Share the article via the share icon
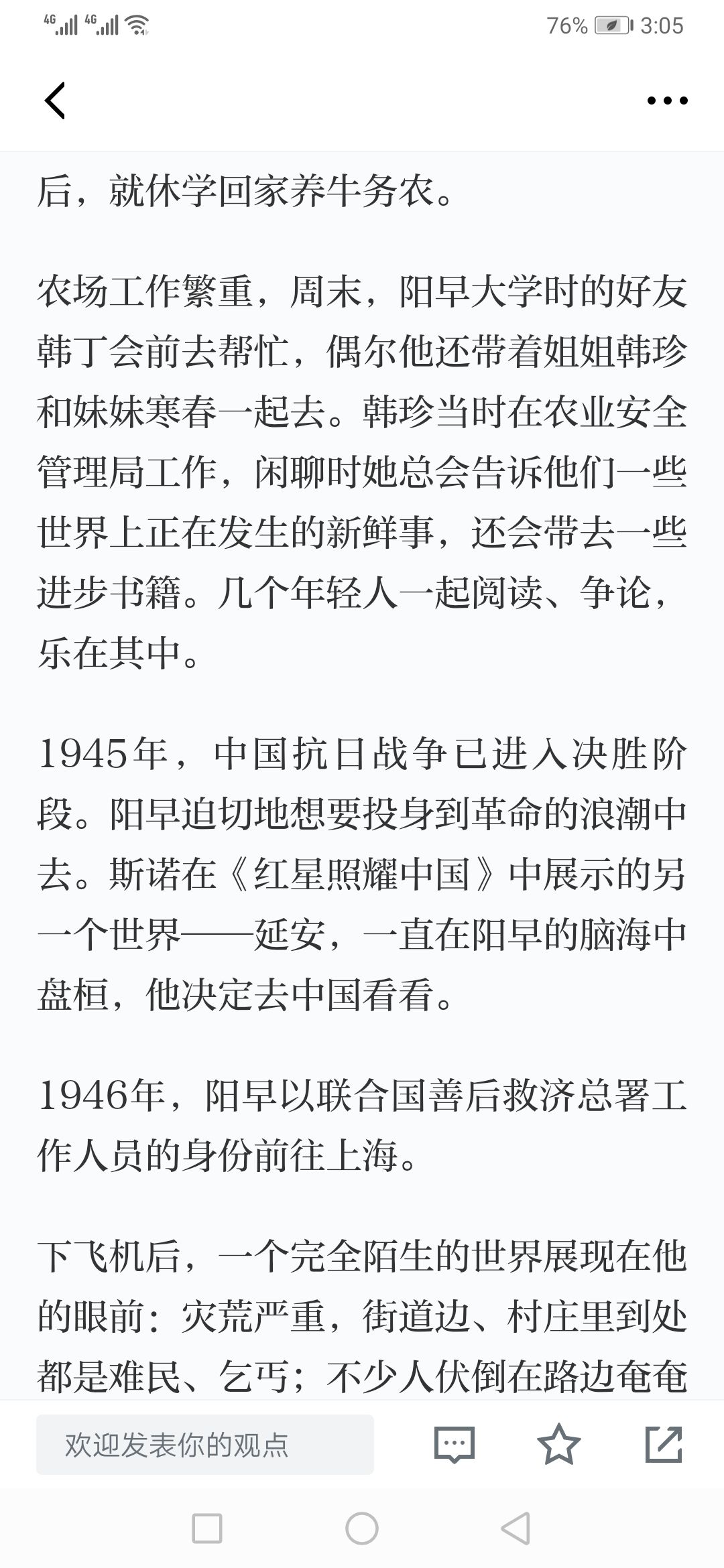 pos(664,1444)
